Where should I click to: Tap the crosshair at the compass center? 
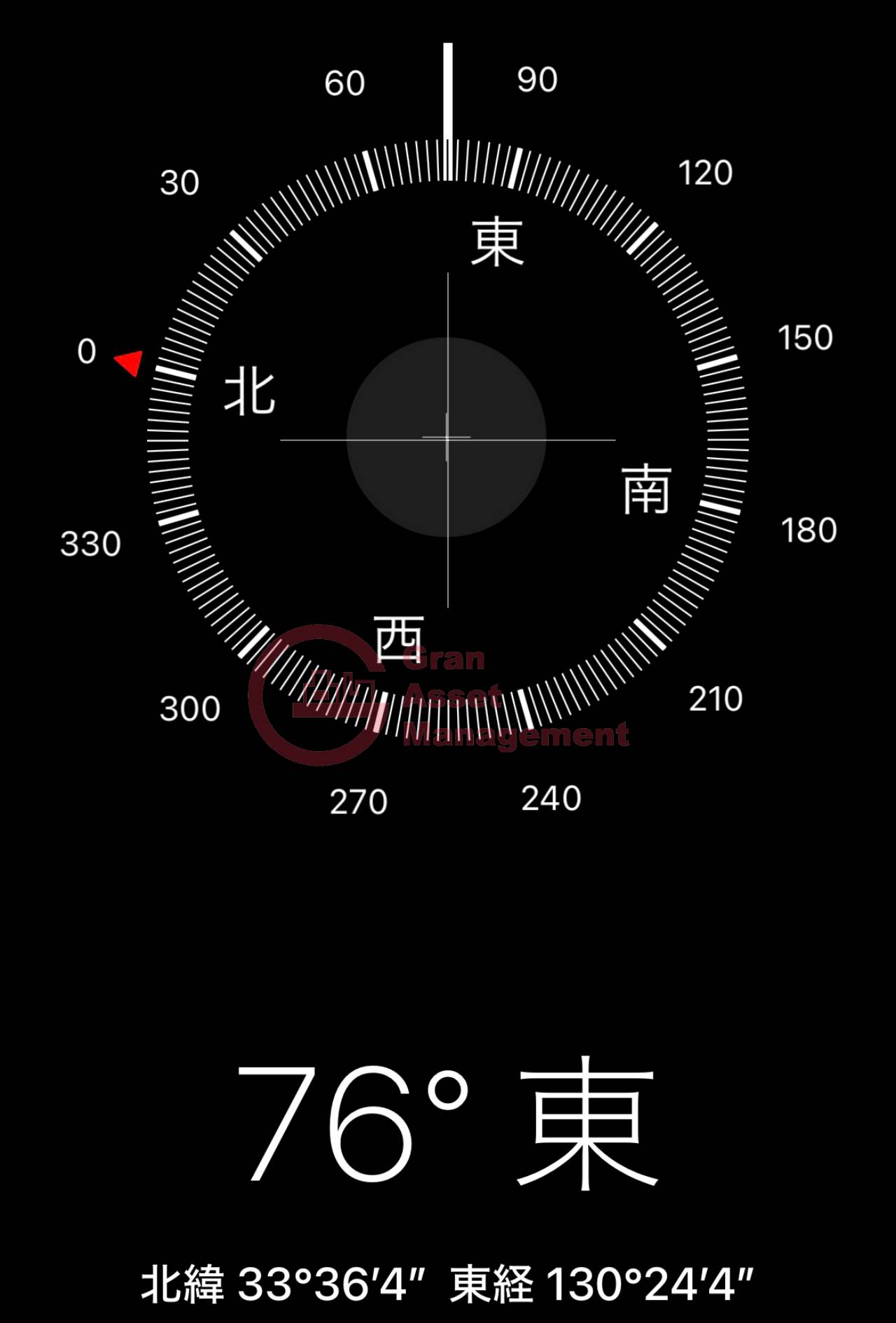[446, 437]
